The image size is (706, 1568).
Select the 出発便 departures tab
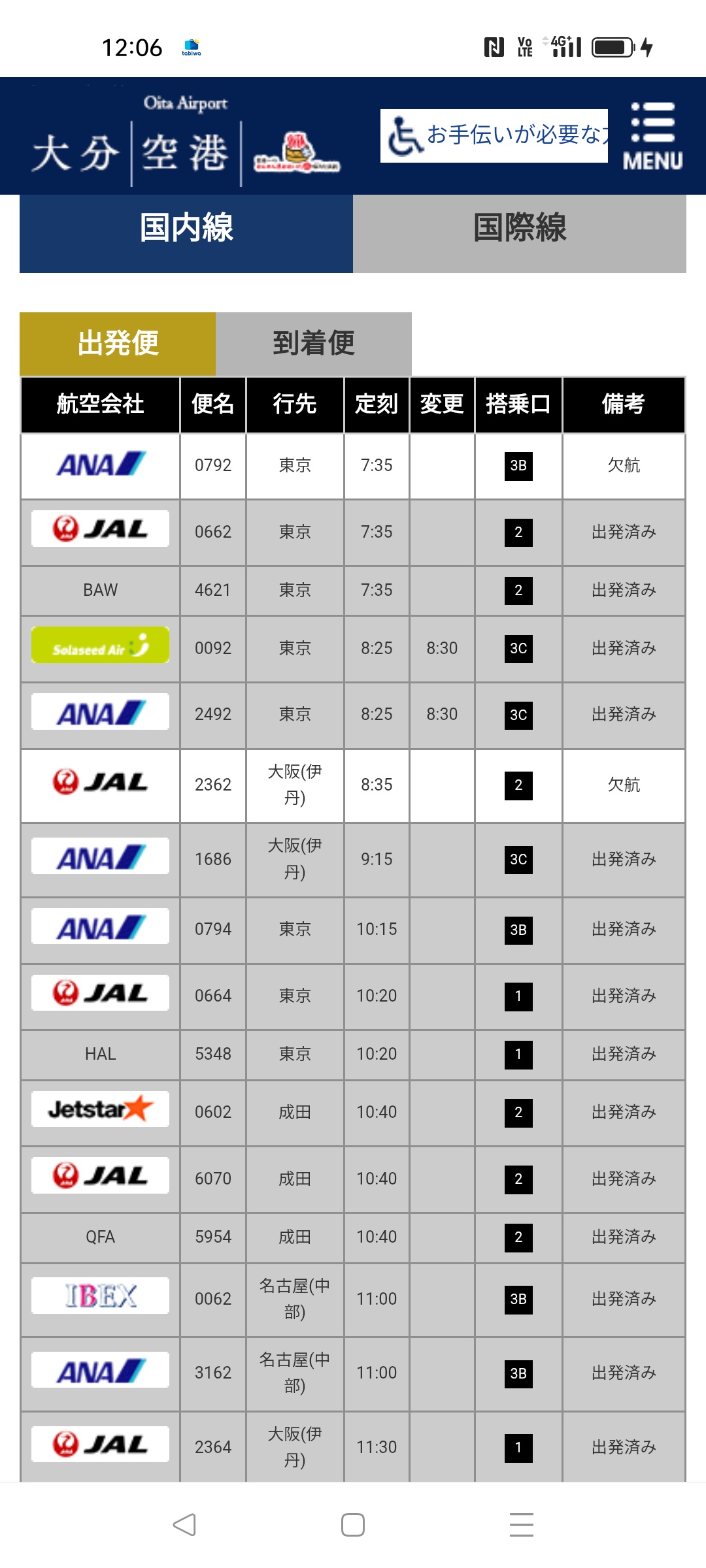[118, 344]
